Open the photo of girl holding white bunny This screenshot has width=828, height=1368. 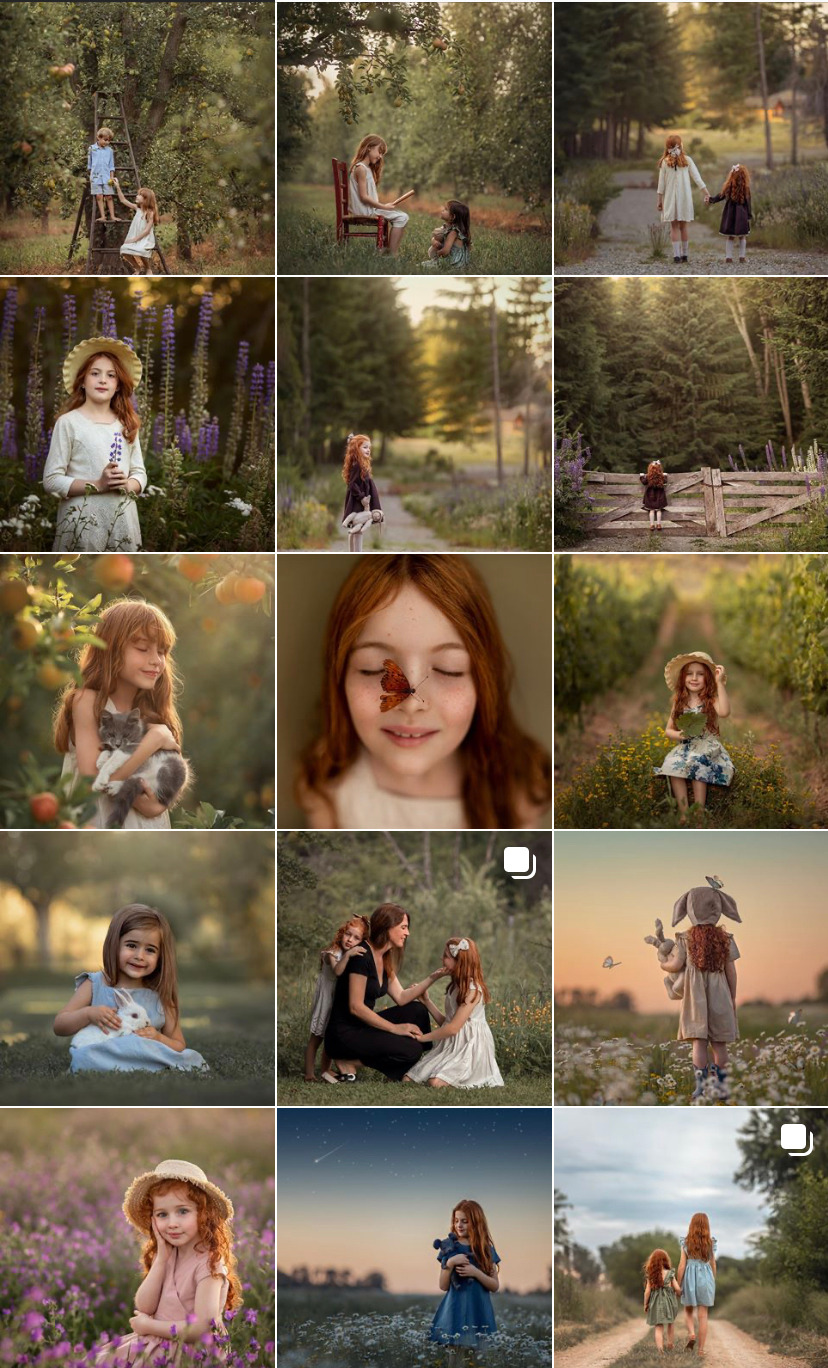[x=137, y=968]
